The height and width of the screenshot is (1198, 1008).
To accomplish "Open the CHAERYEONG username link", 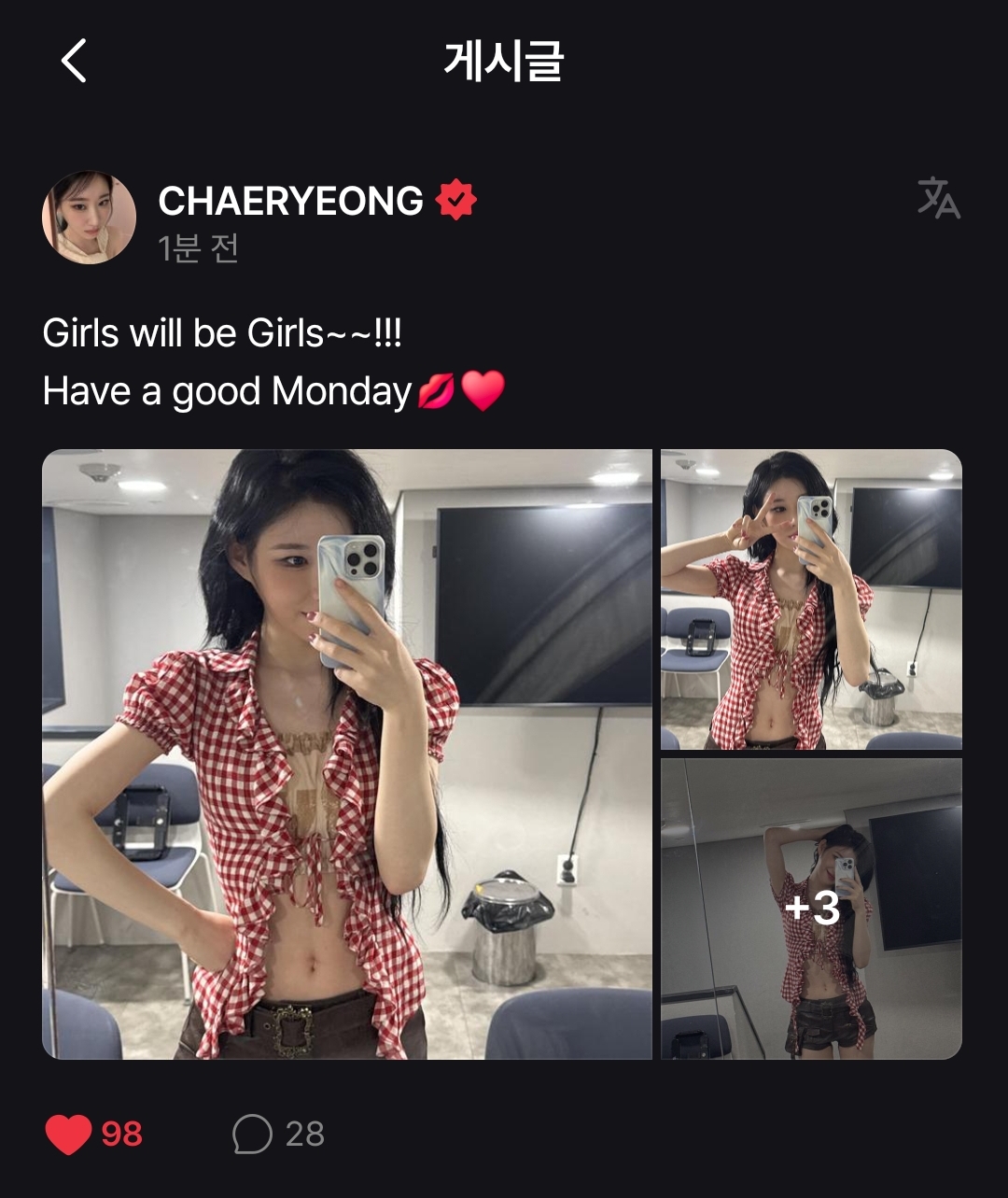I will click(290, 201).
